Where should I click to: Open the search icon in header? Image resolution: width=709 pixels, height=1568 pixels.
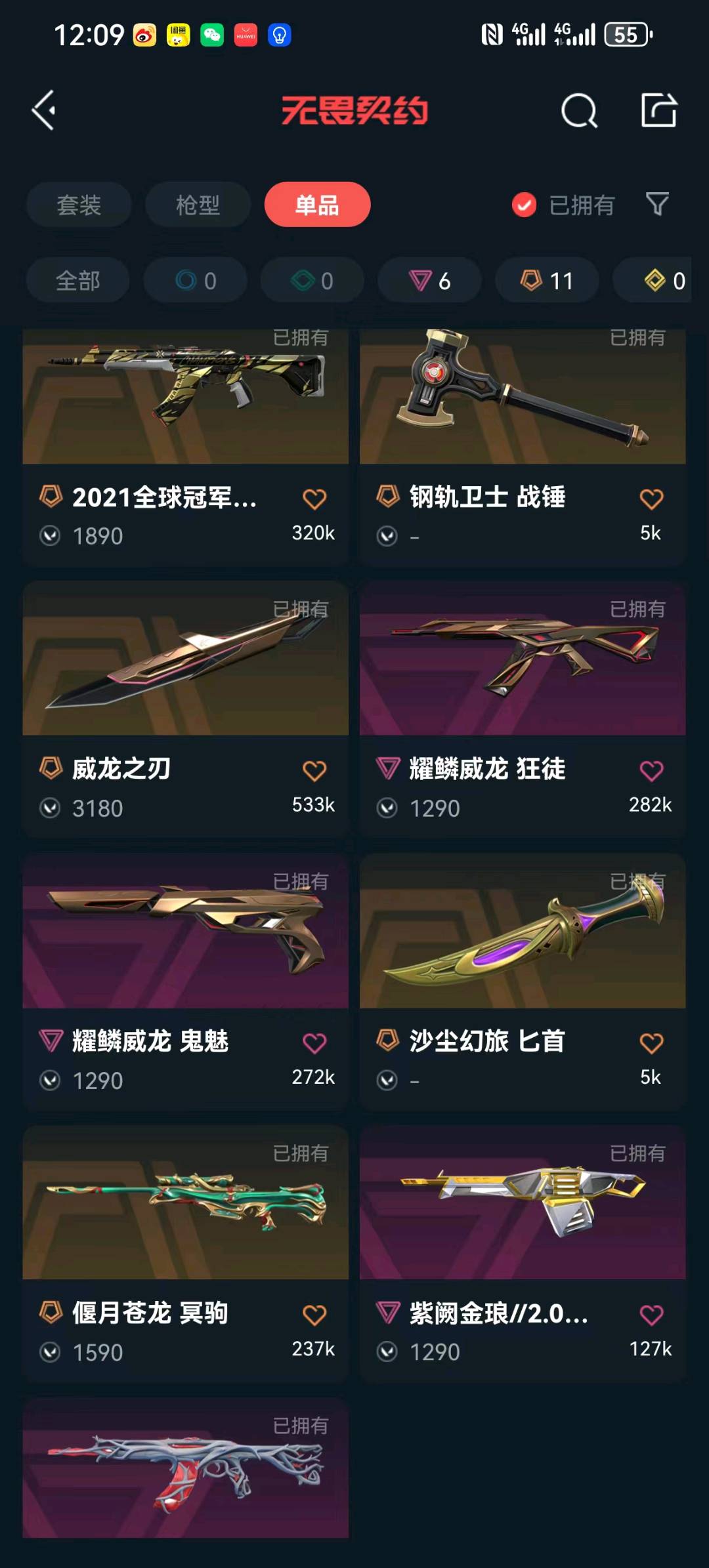pyautogui.click(x=579, y=110)
